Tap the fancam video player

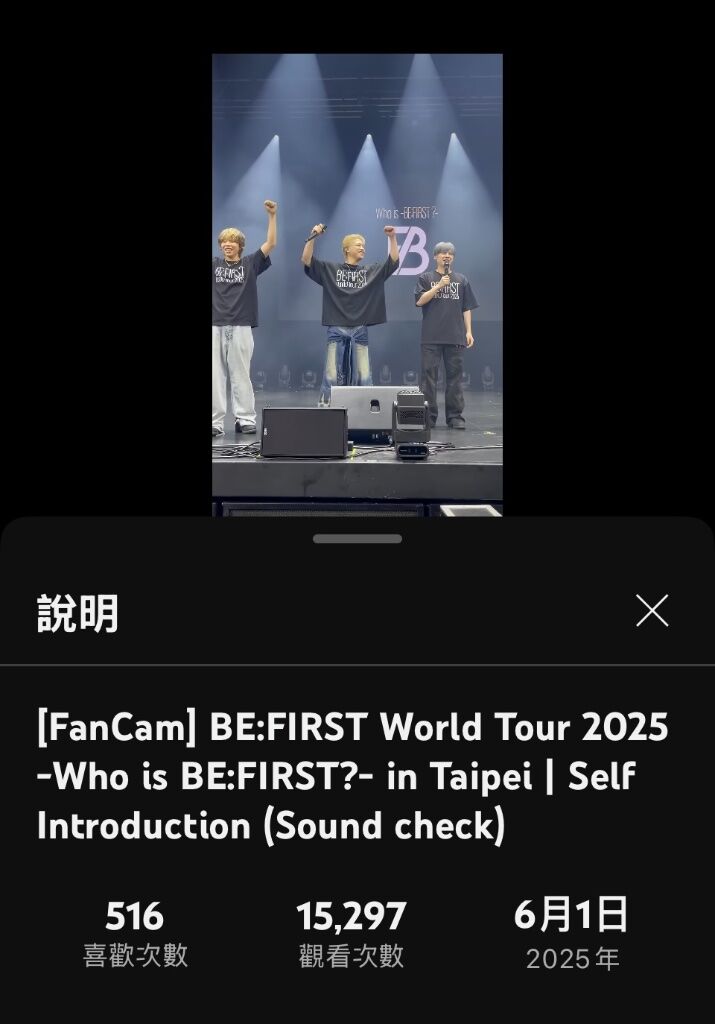click(357, 285)
